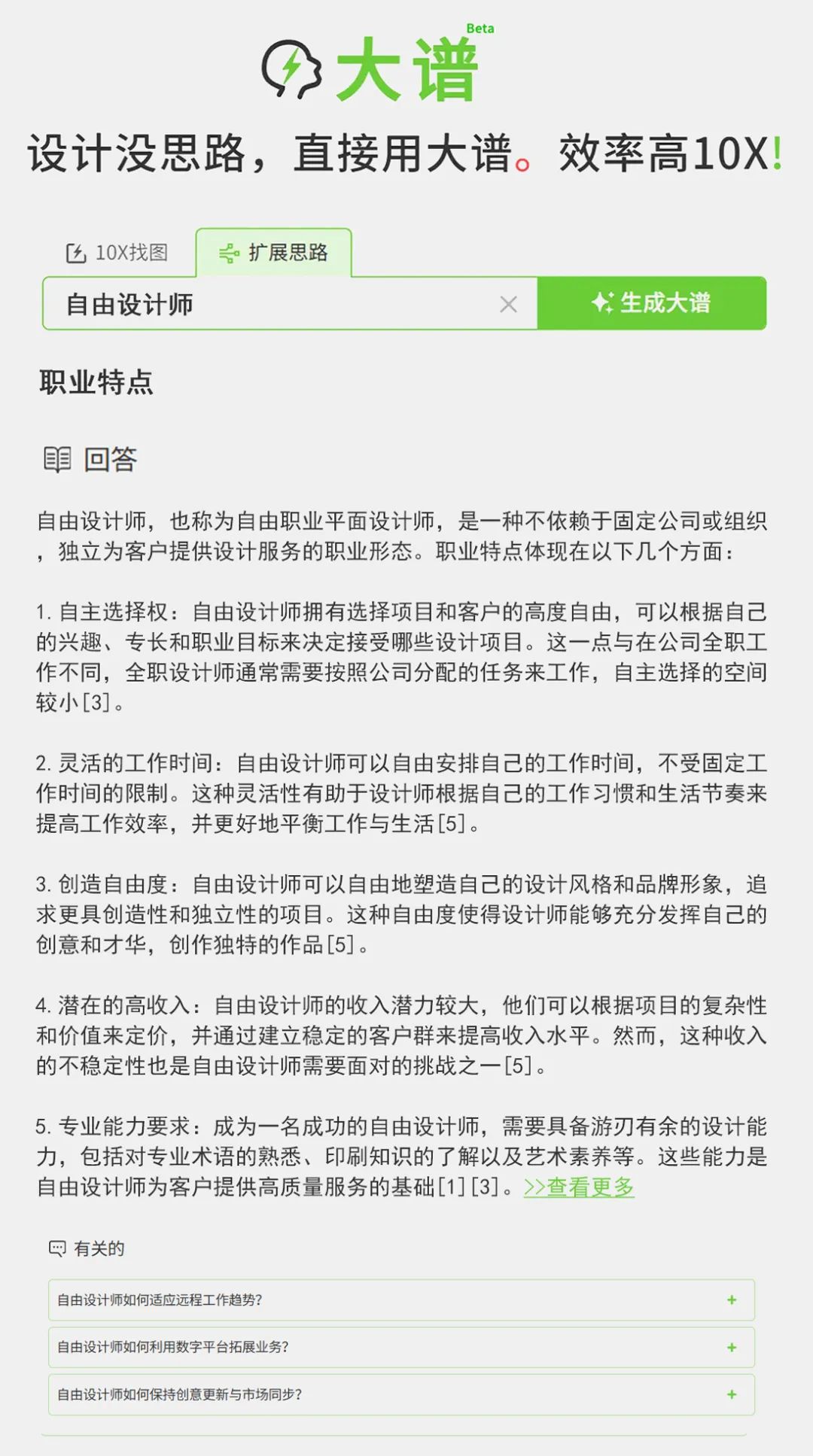
Task: Expand 自由设计师如何保持创意更新与市场同步?
Action: (401, 1394)
